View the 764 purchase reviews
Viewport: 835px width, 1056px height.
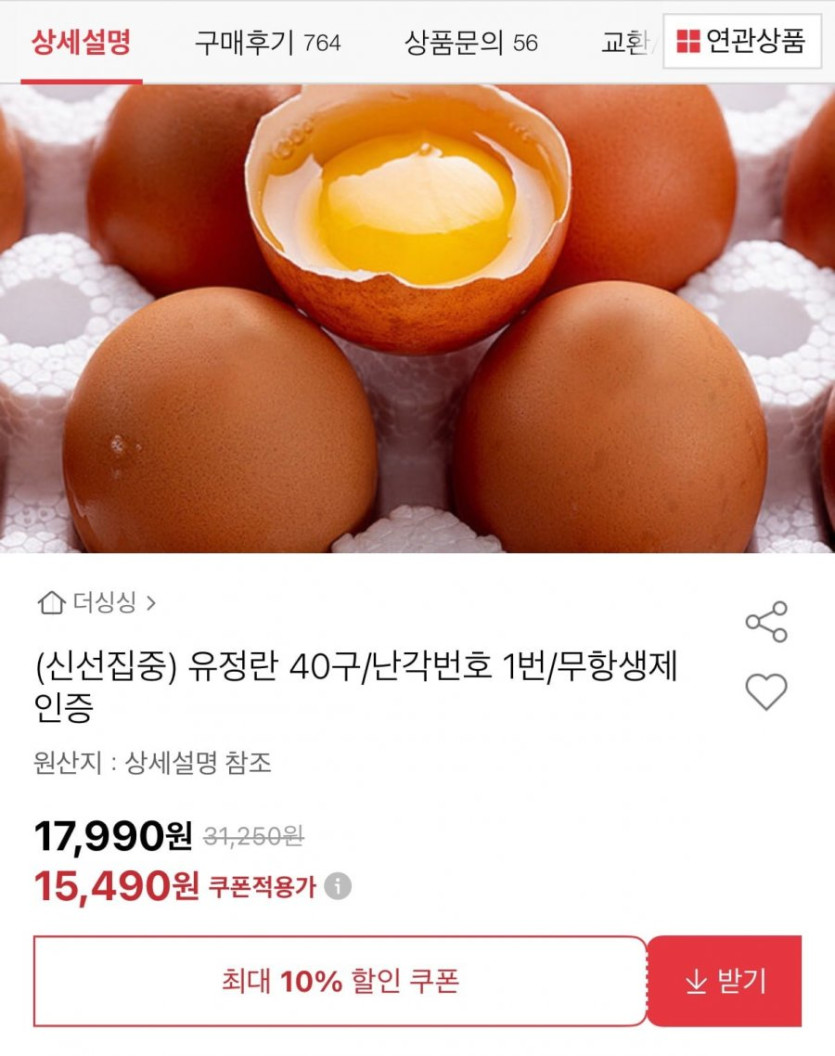[331, 41]
